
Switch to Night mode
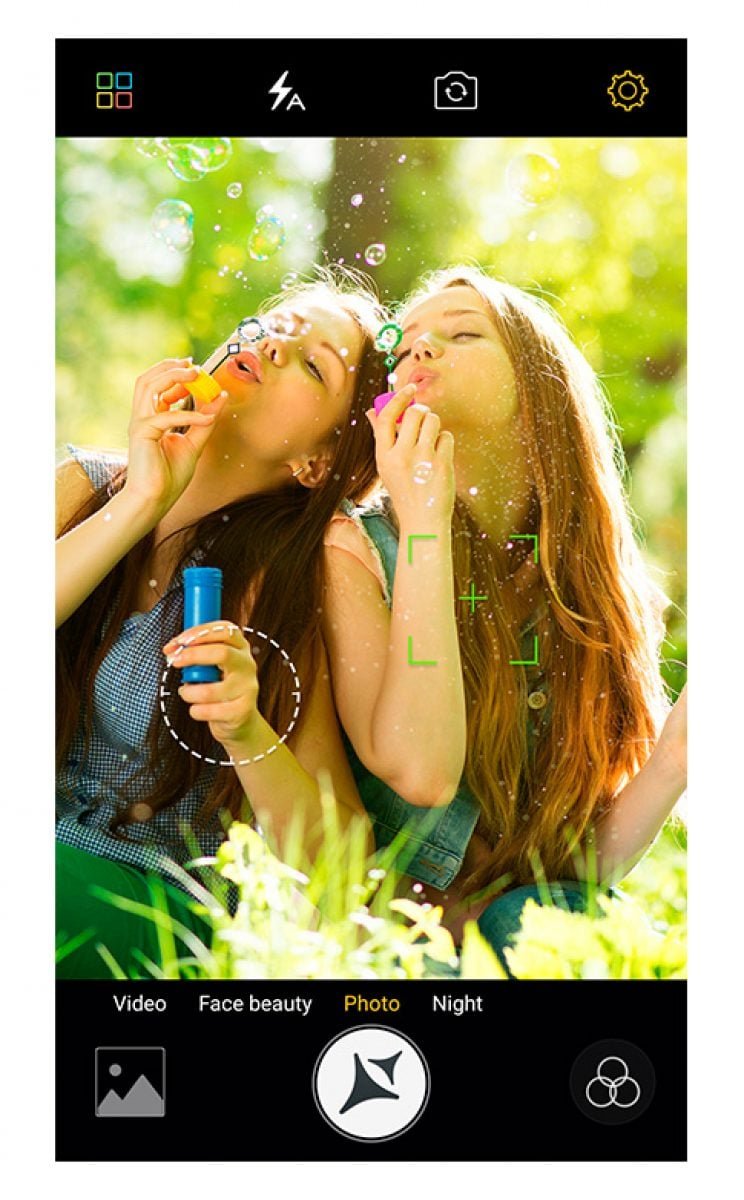(457, 1003)
